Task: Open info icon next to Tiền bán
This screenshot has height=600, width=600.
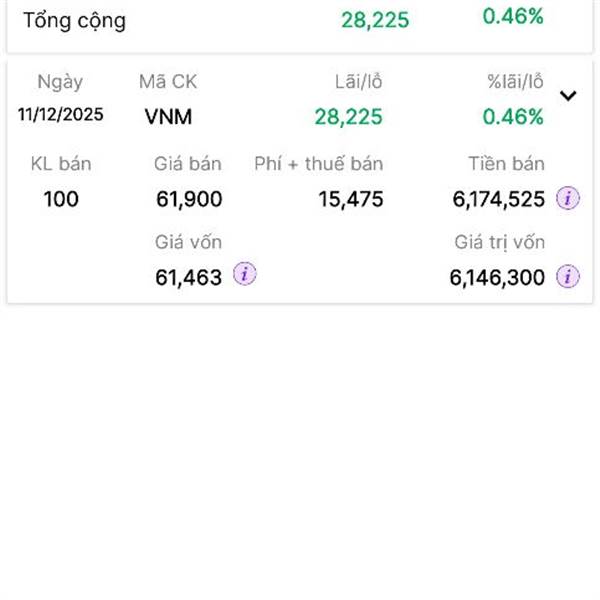Action: [567, 198]
